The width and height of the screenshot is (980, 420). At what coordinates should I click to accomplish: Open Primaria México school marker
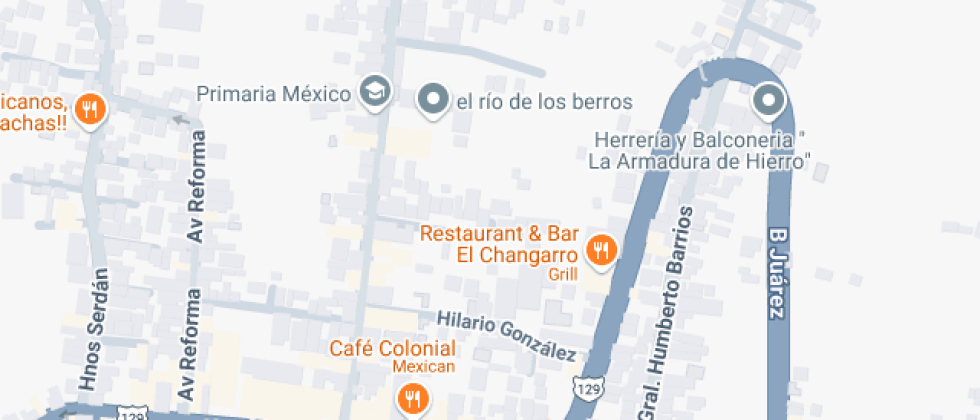(x=376, y=92)
